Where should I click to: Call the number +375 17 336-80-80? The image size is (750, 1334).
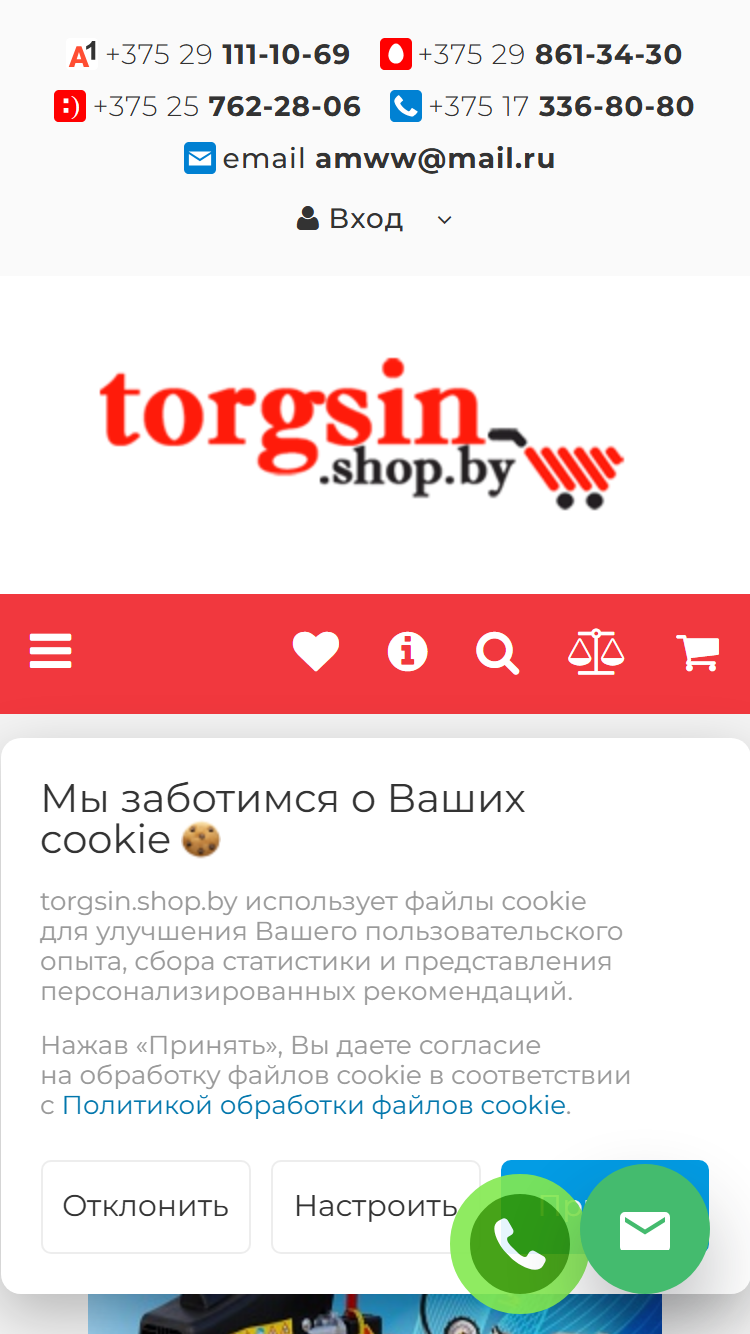pos(542,106)
